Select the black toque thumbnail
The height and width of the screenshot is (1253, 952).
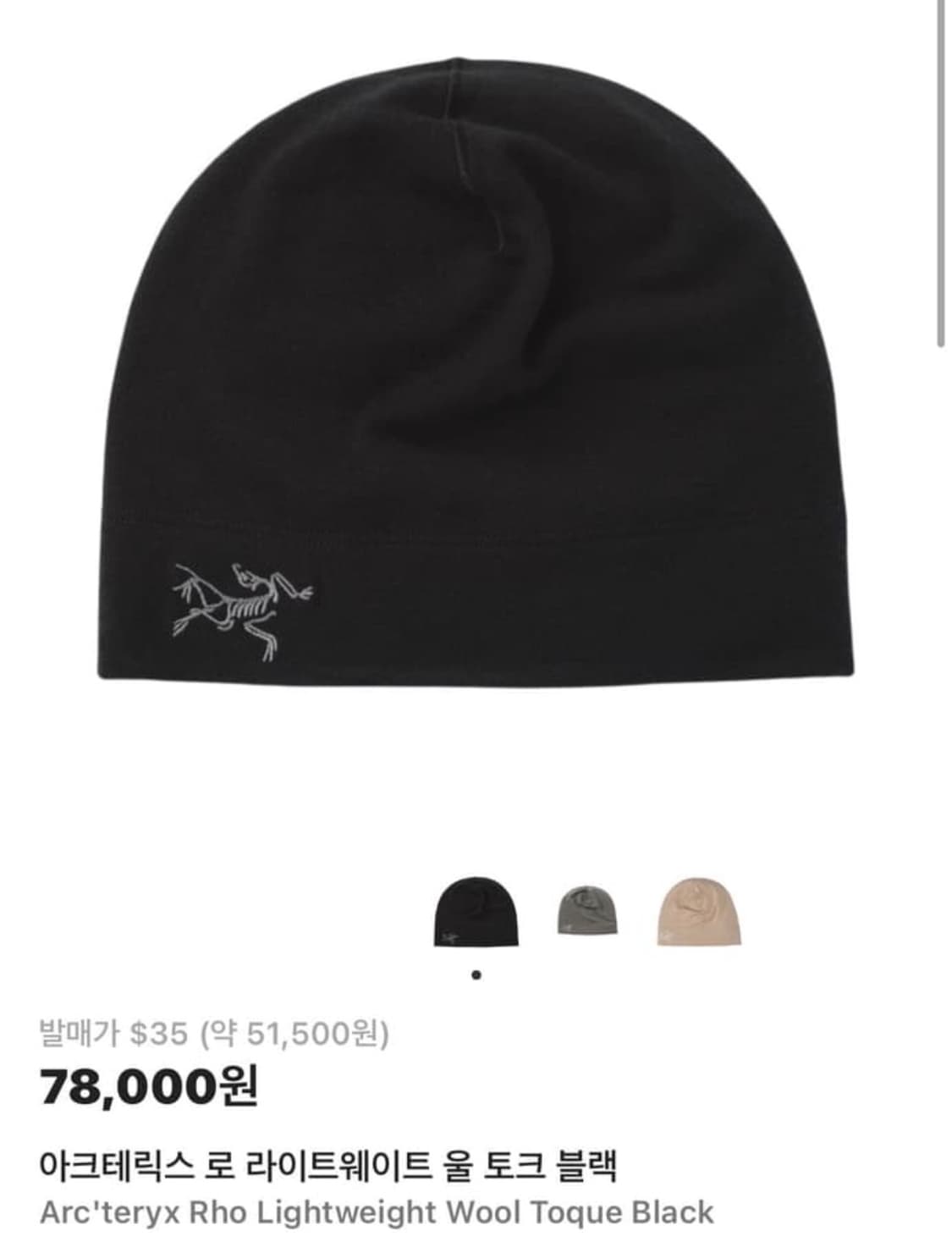pyautogui.click(x=476, y=912)
